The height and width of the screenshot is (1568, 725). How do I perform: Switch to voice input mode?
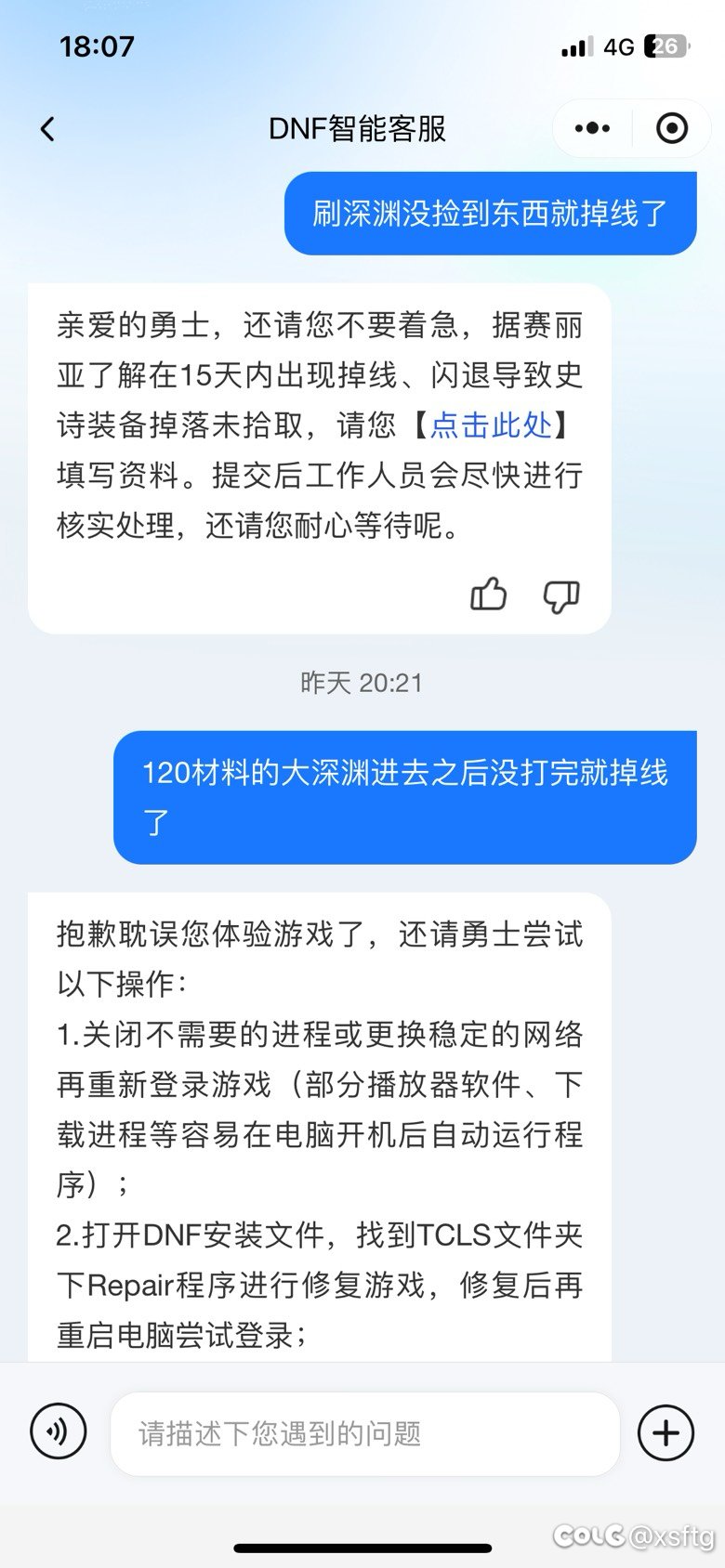point(59,1431)
